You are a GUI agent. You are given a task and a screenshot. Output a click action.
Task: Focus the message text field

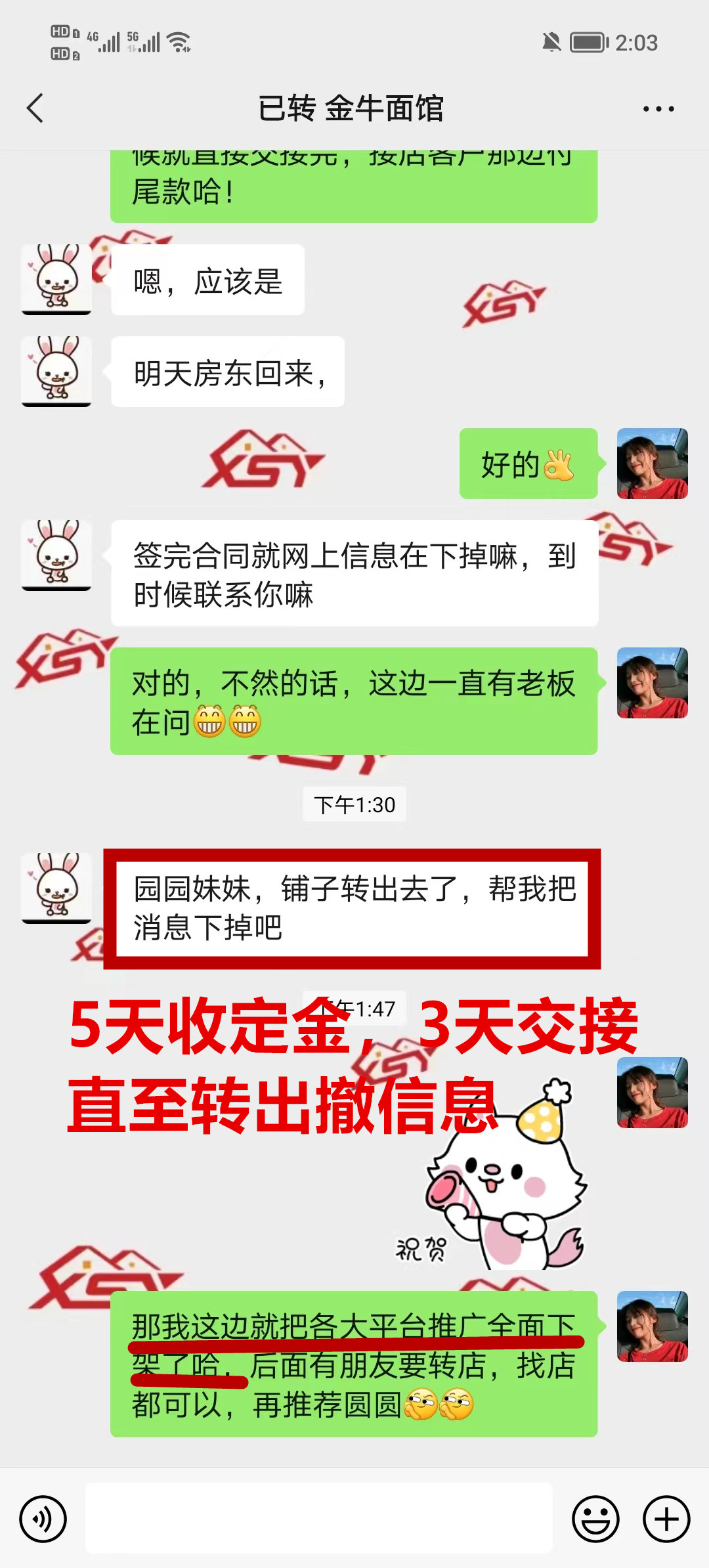pyautogui.click(x=319, y=1518)
